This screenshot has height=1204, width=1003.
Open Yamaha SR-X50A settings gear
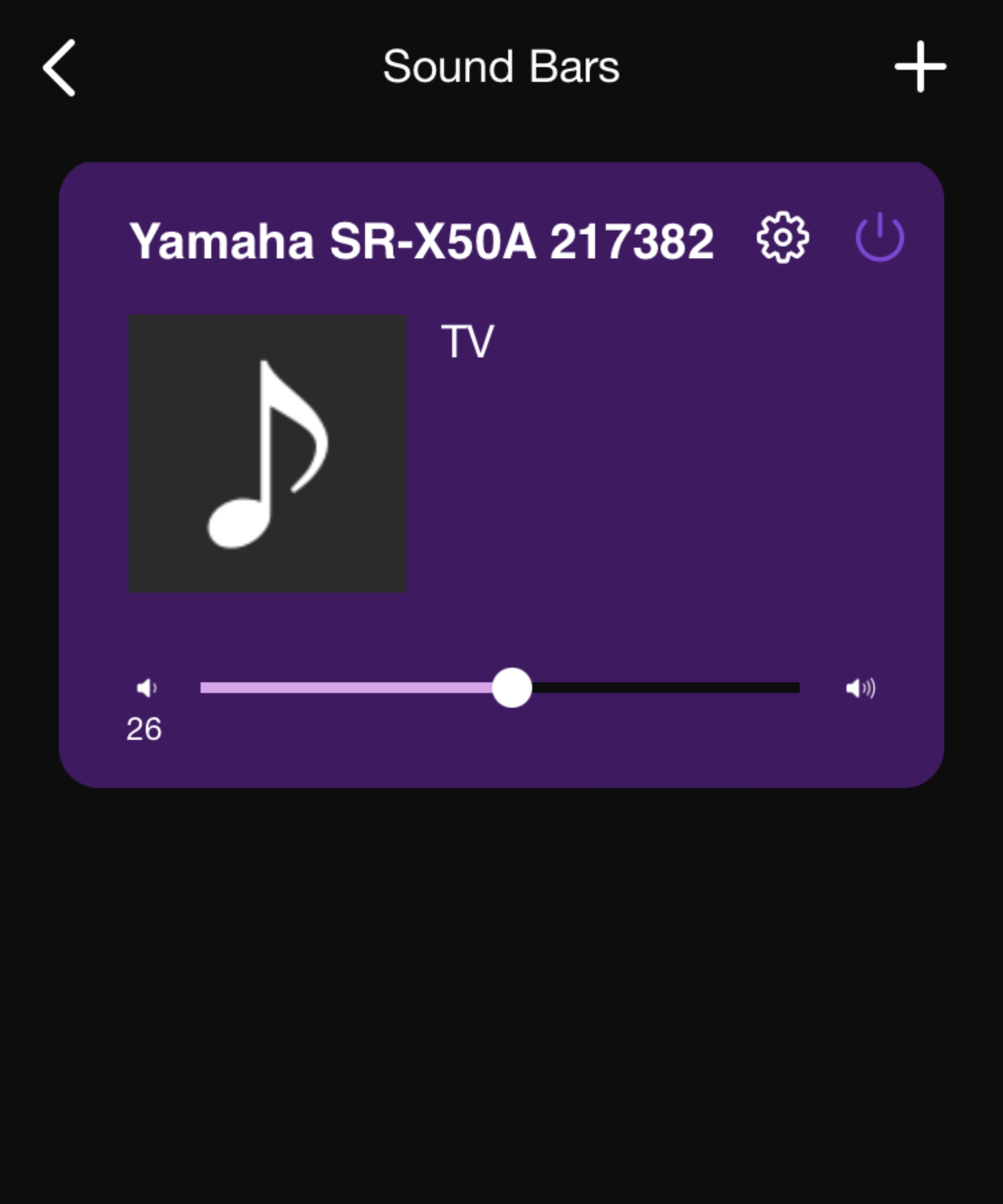[782, 238]
